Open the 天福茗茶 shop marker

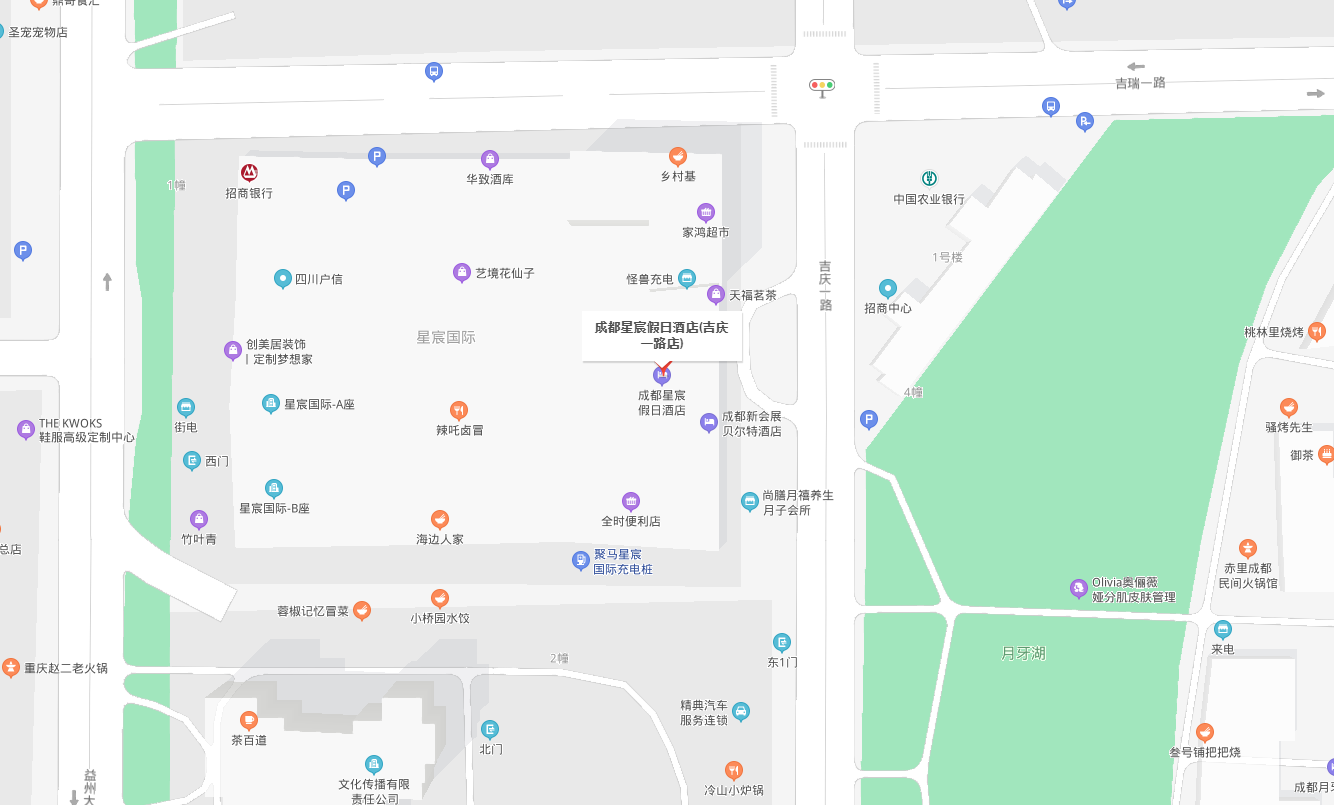pyautogui.click(x=716, y=294)
